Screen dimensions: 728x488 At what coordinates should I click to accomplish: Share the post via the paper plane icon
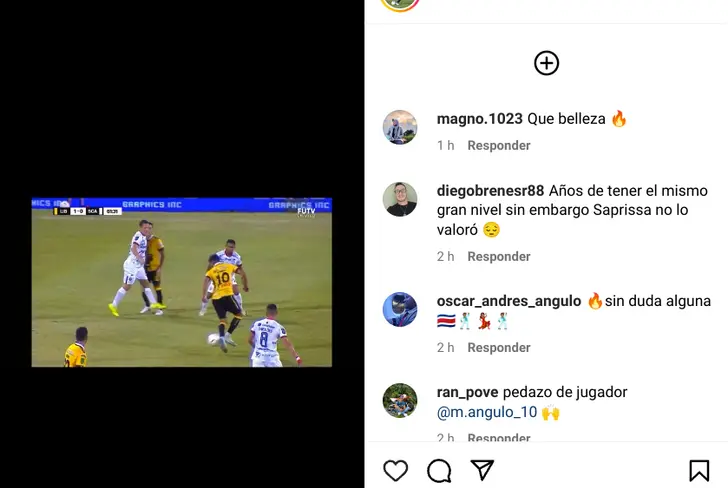pos(482,470)
